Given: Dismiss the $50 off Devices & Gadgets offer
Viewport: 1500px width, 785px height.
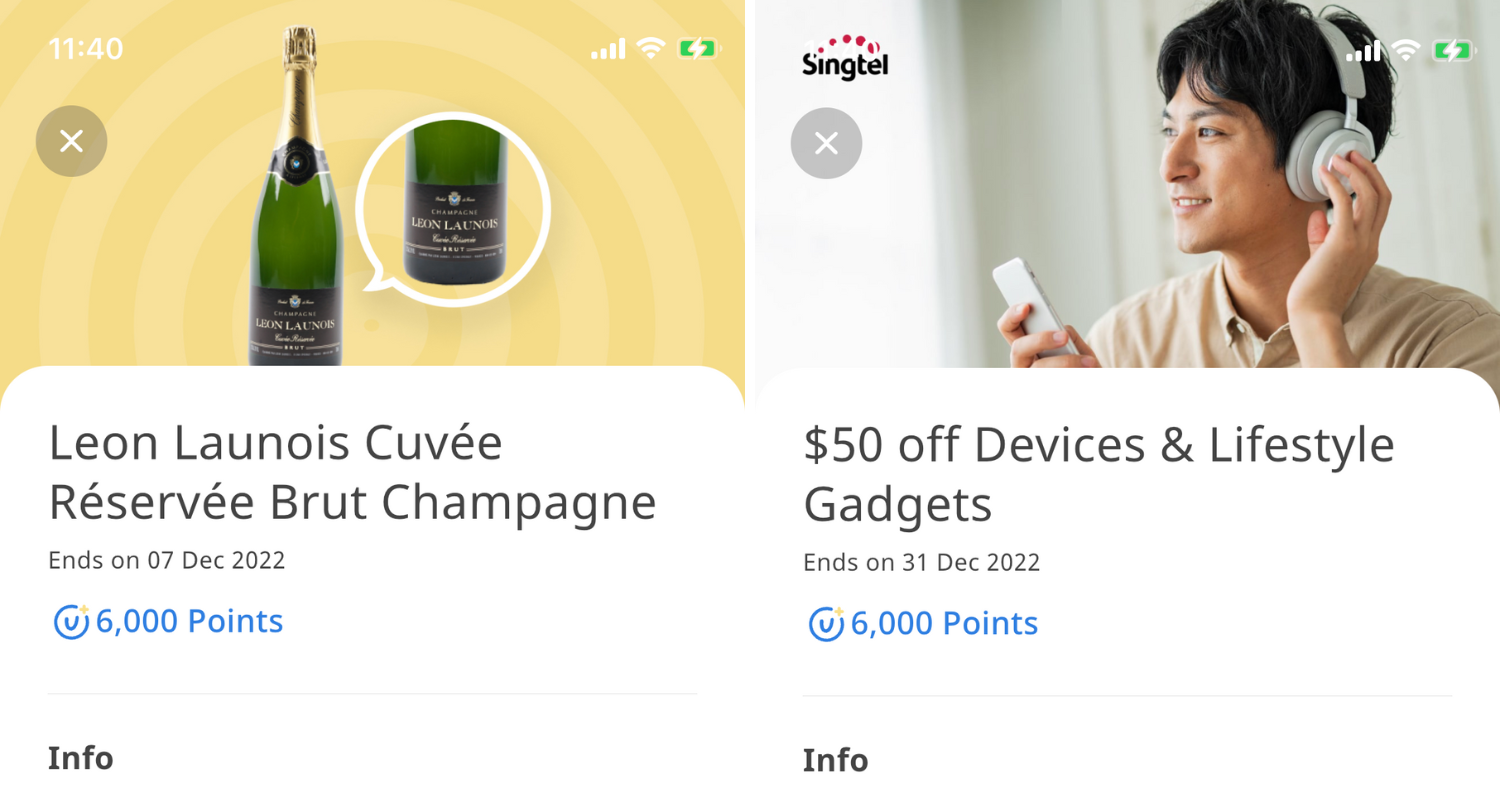Looking at the screenshot, I should pyautogui.click(x=826, y=143).
